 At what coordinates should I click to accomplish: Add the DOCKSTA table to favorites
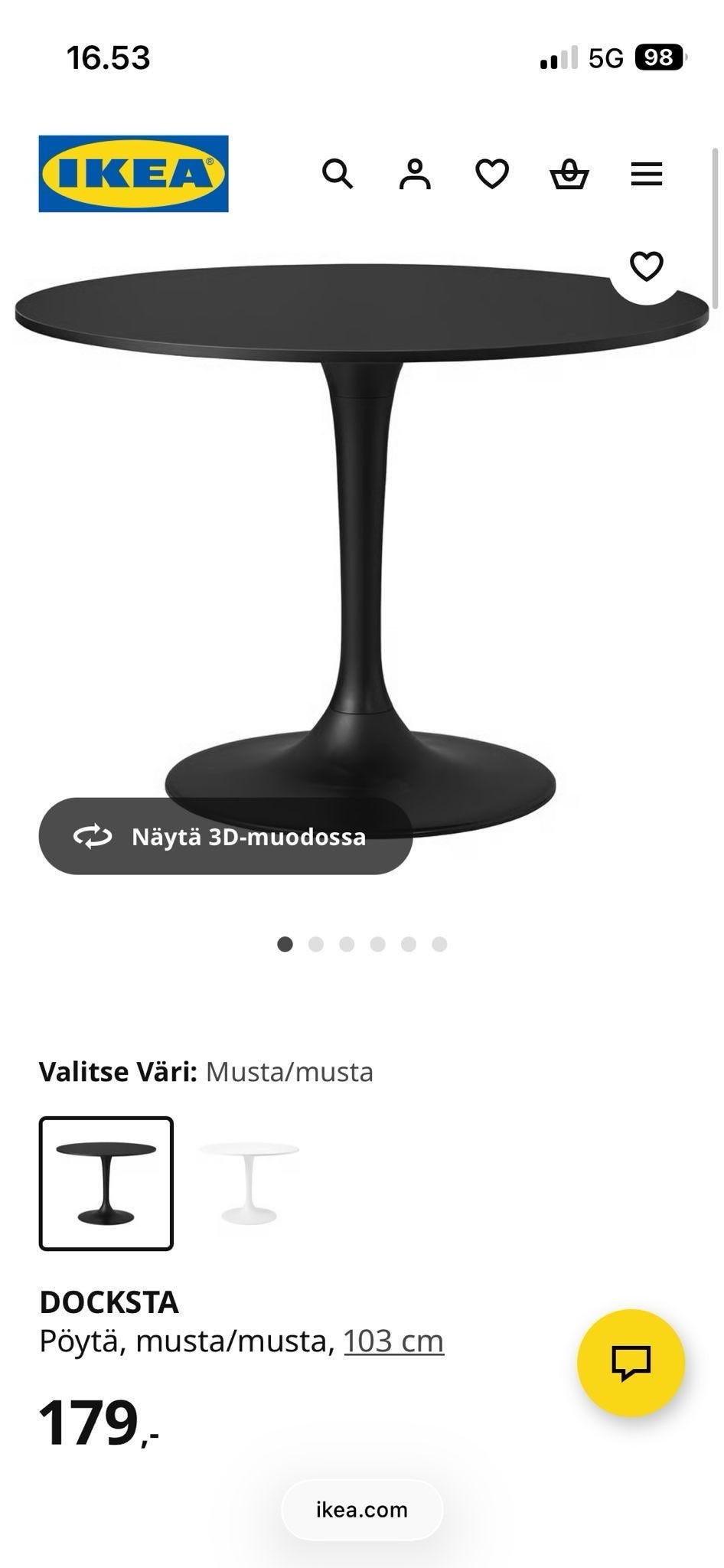[x=648, y=266]
